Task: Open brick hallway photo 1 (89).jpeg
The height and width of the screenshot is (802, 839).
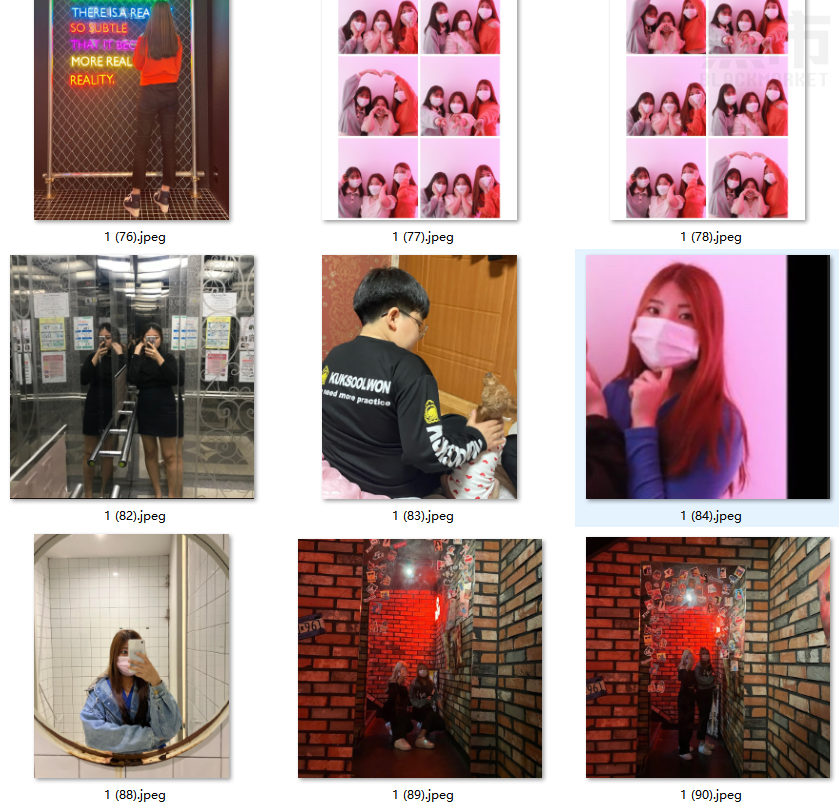Action: tap(419, 658)
